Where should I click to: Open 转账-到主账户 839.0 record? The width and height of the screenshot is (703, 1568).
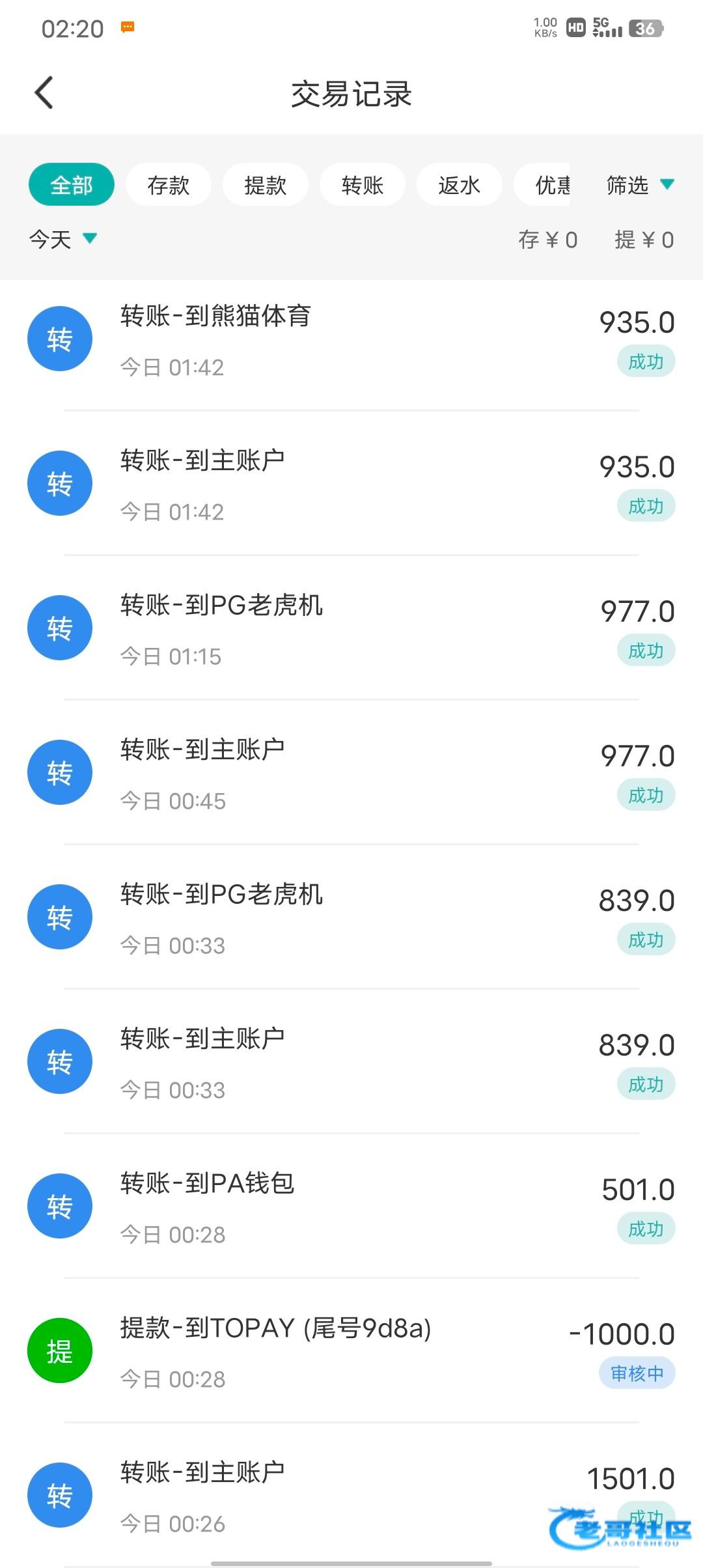click(x=351, y=1061)
